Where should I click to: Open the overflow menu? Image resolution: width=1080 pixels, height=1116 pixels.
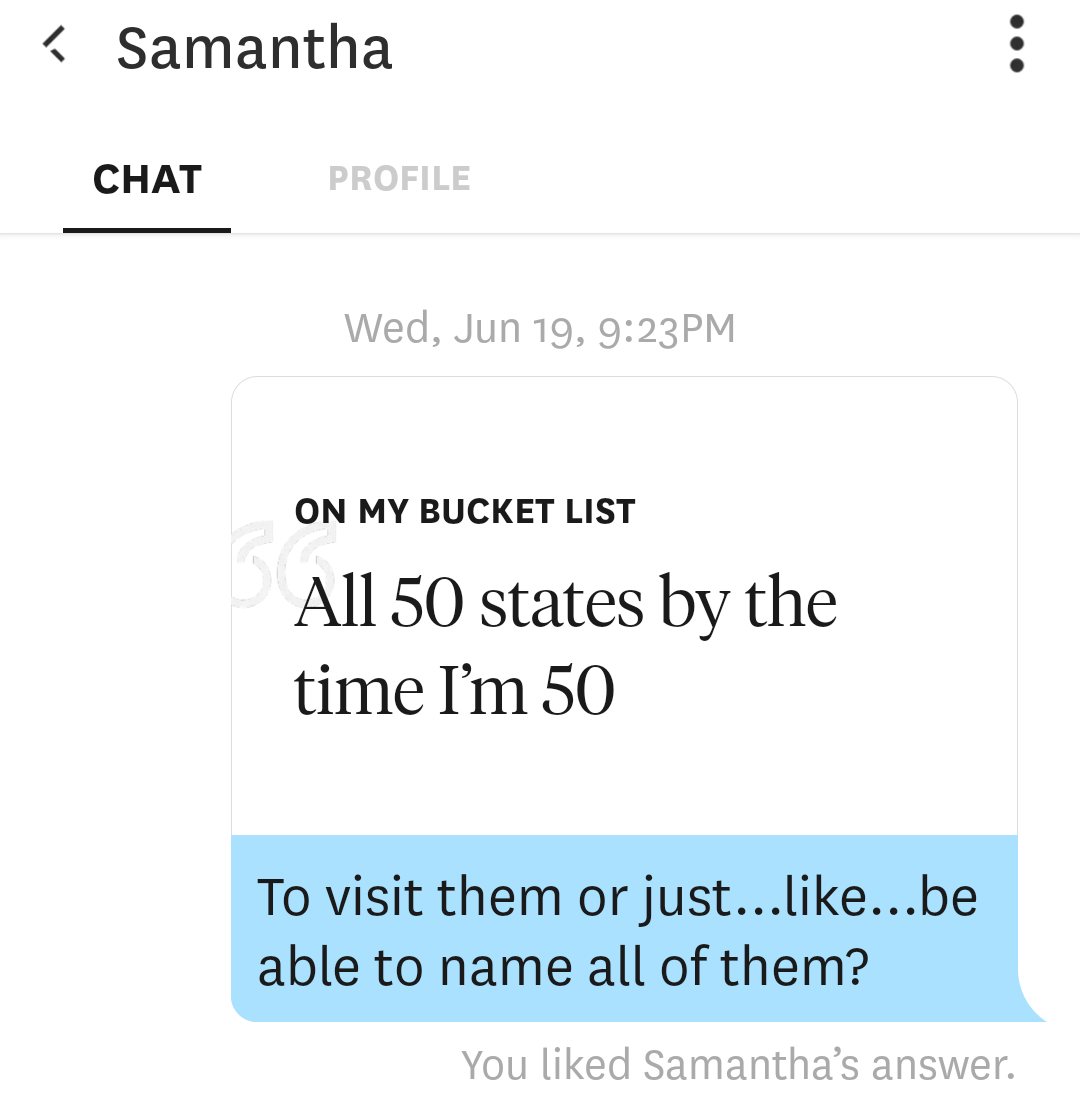point(1016,45)
